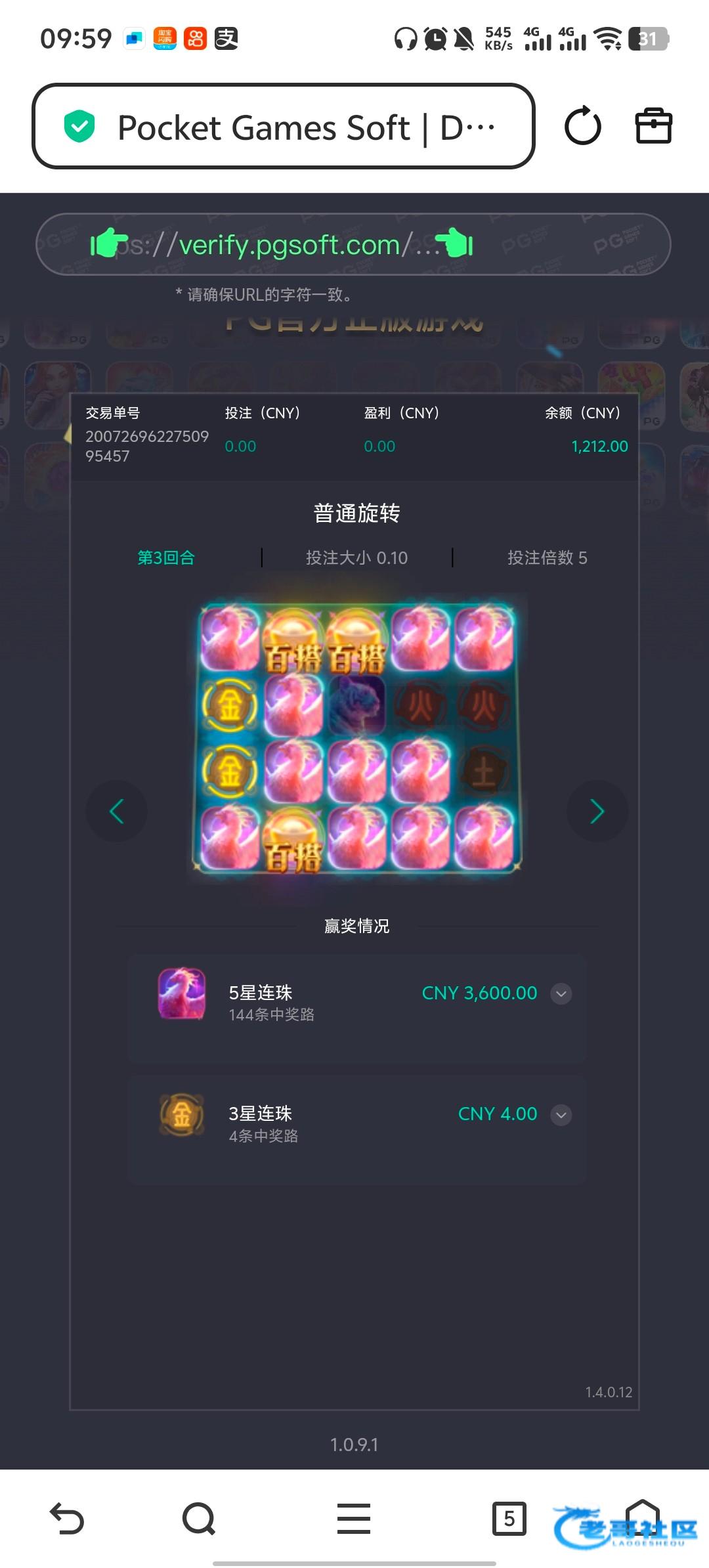Expand the 3星连珠 CNY 4.00 details
This screenshot has width=709, height=1568.
pos(561,1114)
